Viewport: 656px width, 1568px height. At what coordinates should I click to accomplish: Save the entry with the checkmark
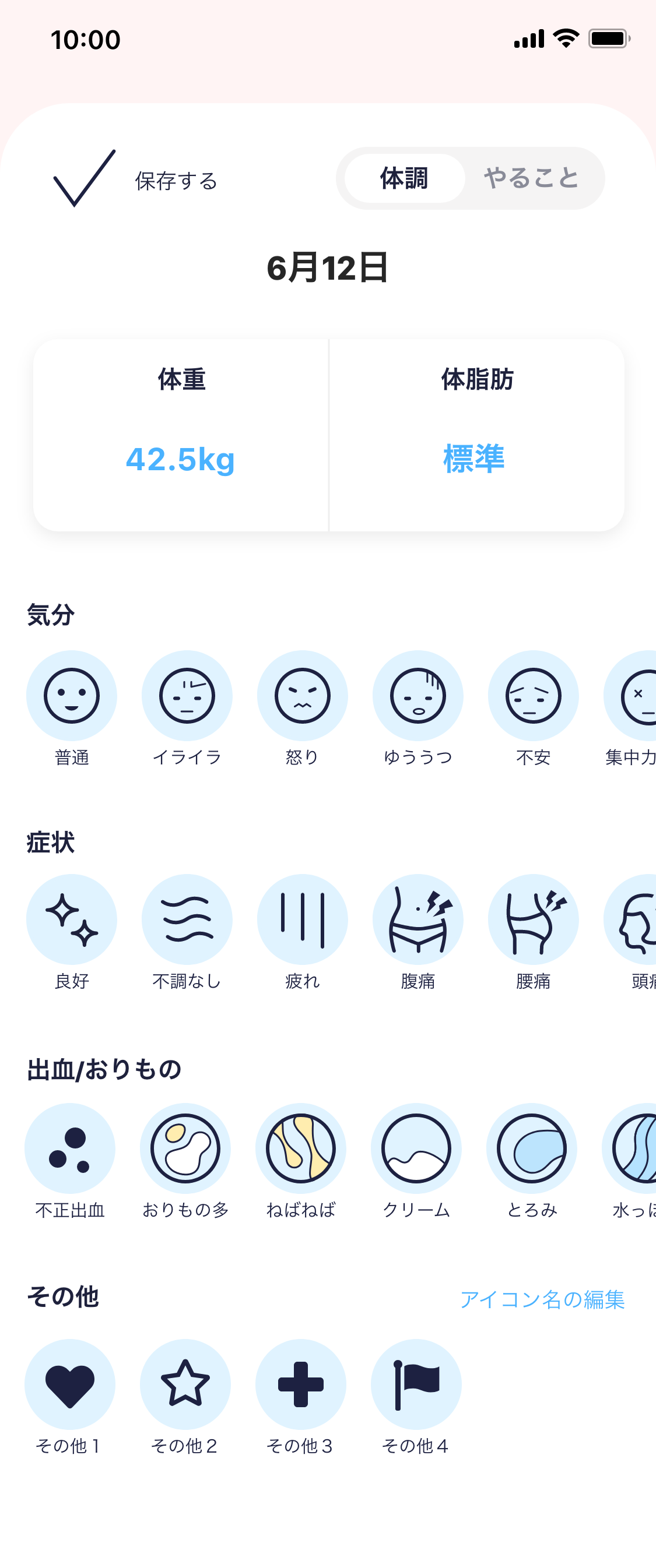pos(85,178)
